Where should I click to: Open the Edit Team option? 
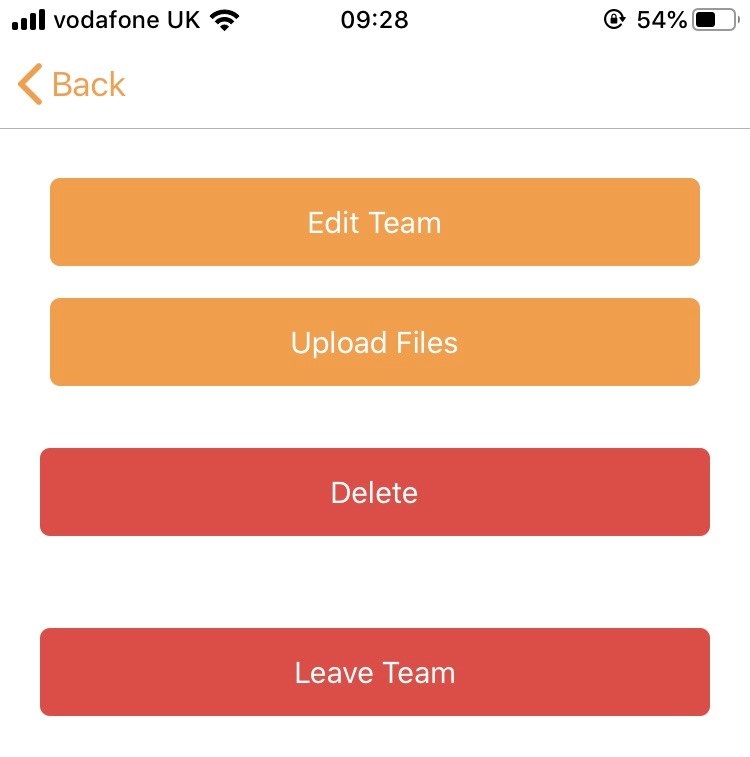point(375,222)
